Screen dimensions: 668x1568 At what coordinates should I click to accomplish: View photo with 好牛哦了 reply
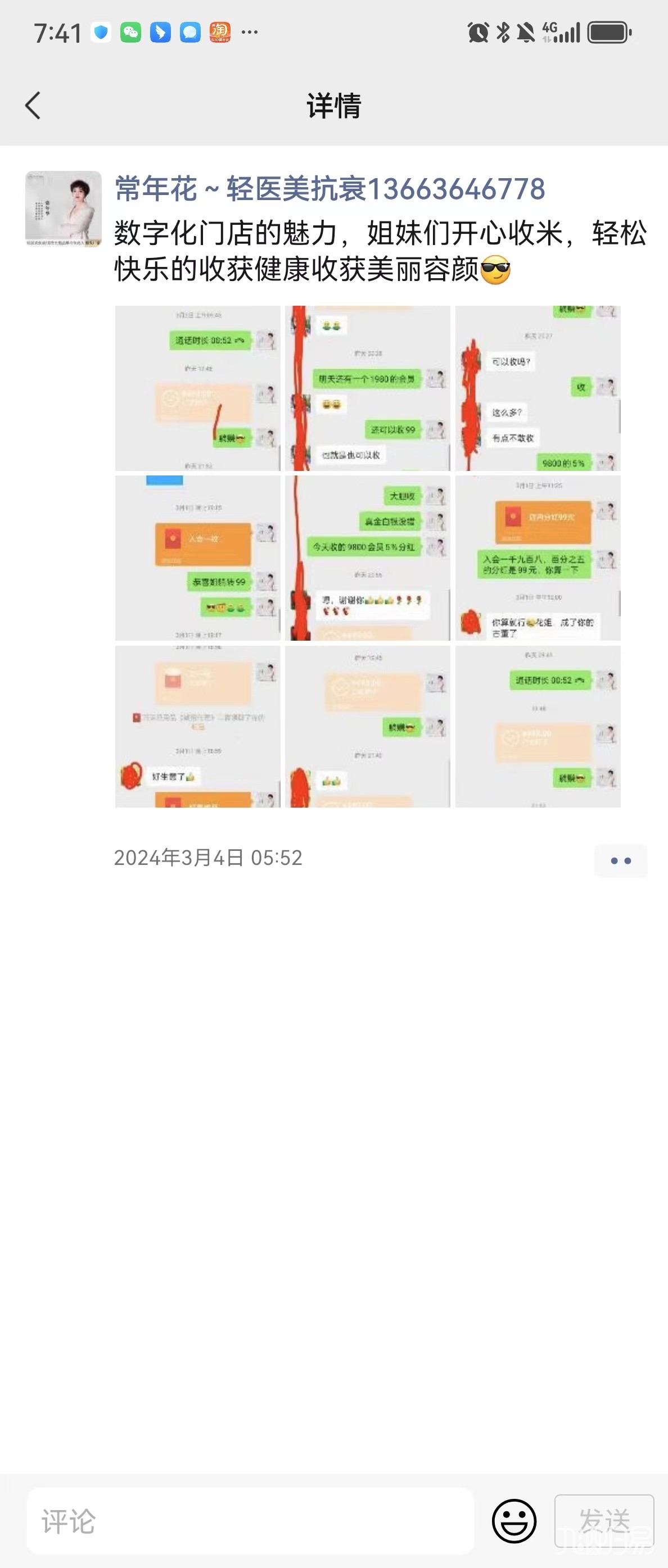(197, 726)
